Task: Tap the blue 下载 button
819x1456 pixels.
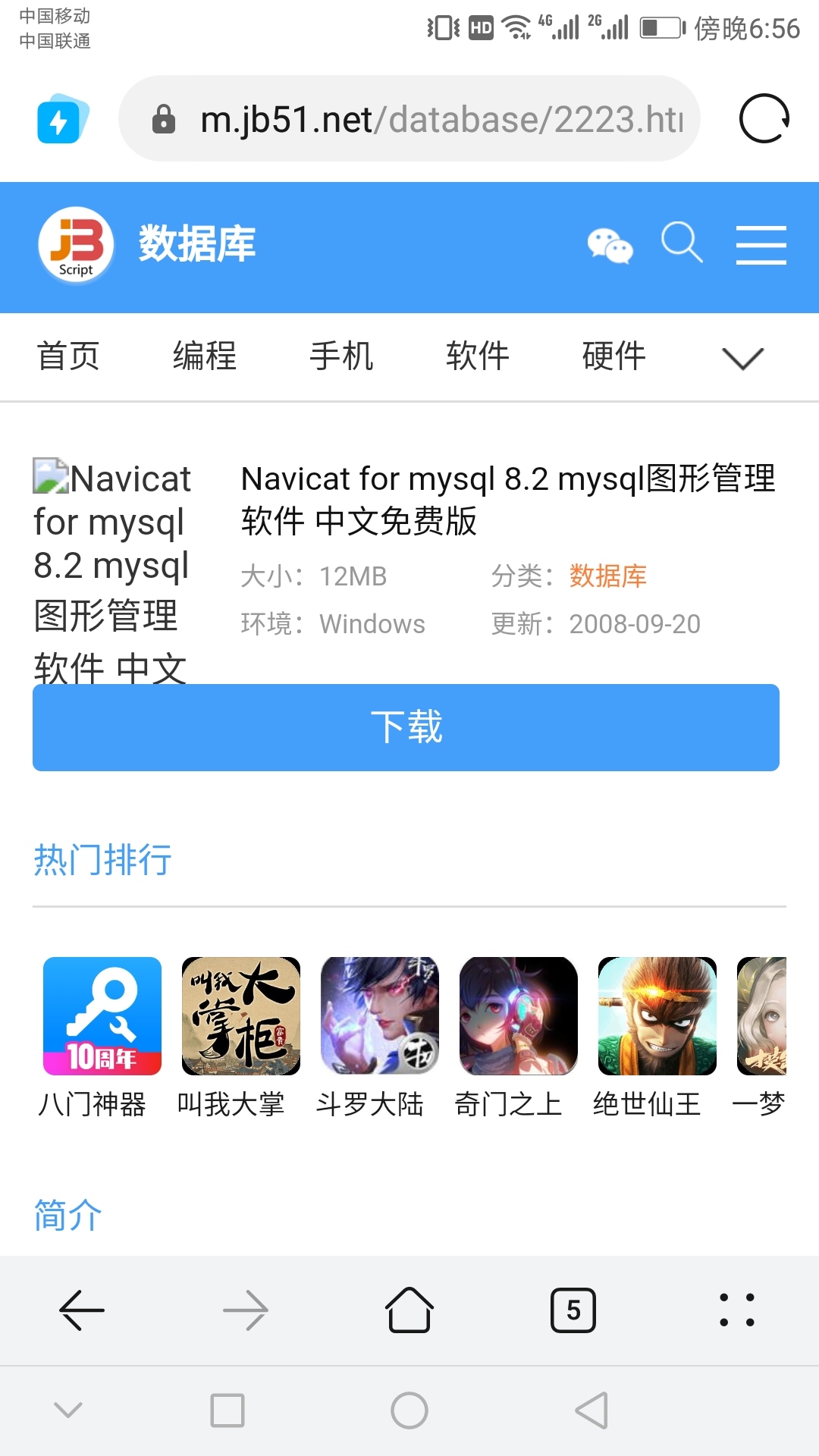Action: pos(406,727)
